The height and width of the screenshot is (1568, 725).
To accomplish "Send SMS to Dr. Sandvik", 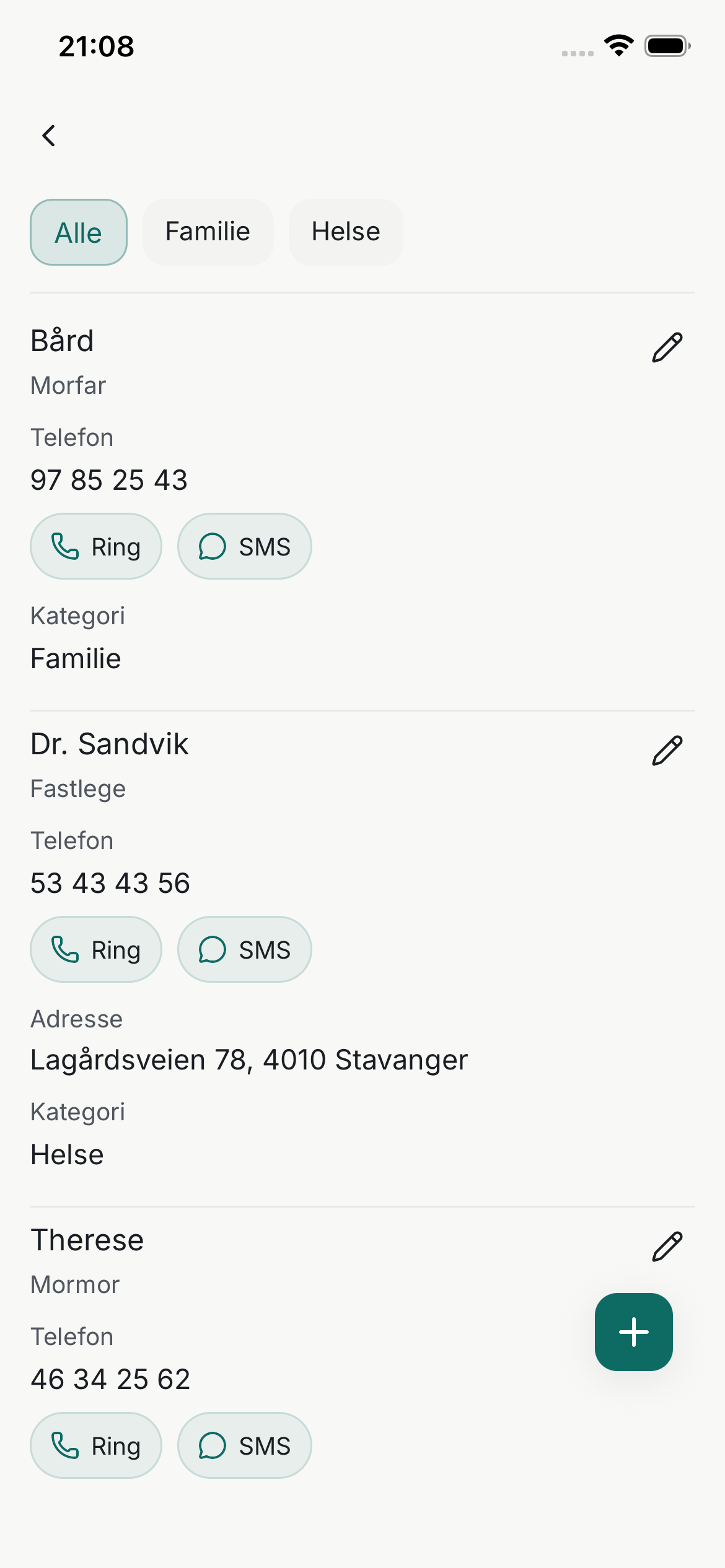I will coord(244,949).
